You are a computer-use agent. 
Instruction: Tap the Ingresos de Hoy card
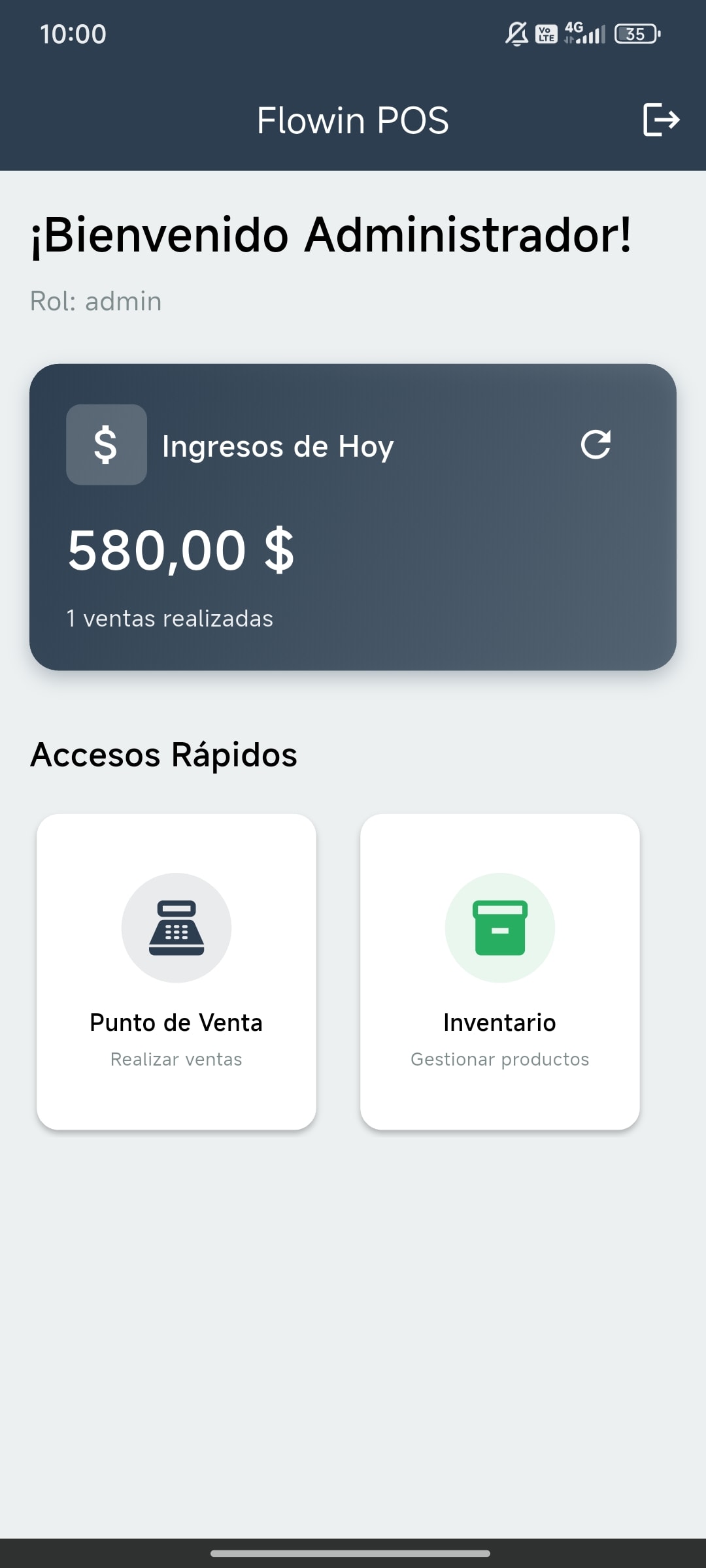tap(353, 516)
